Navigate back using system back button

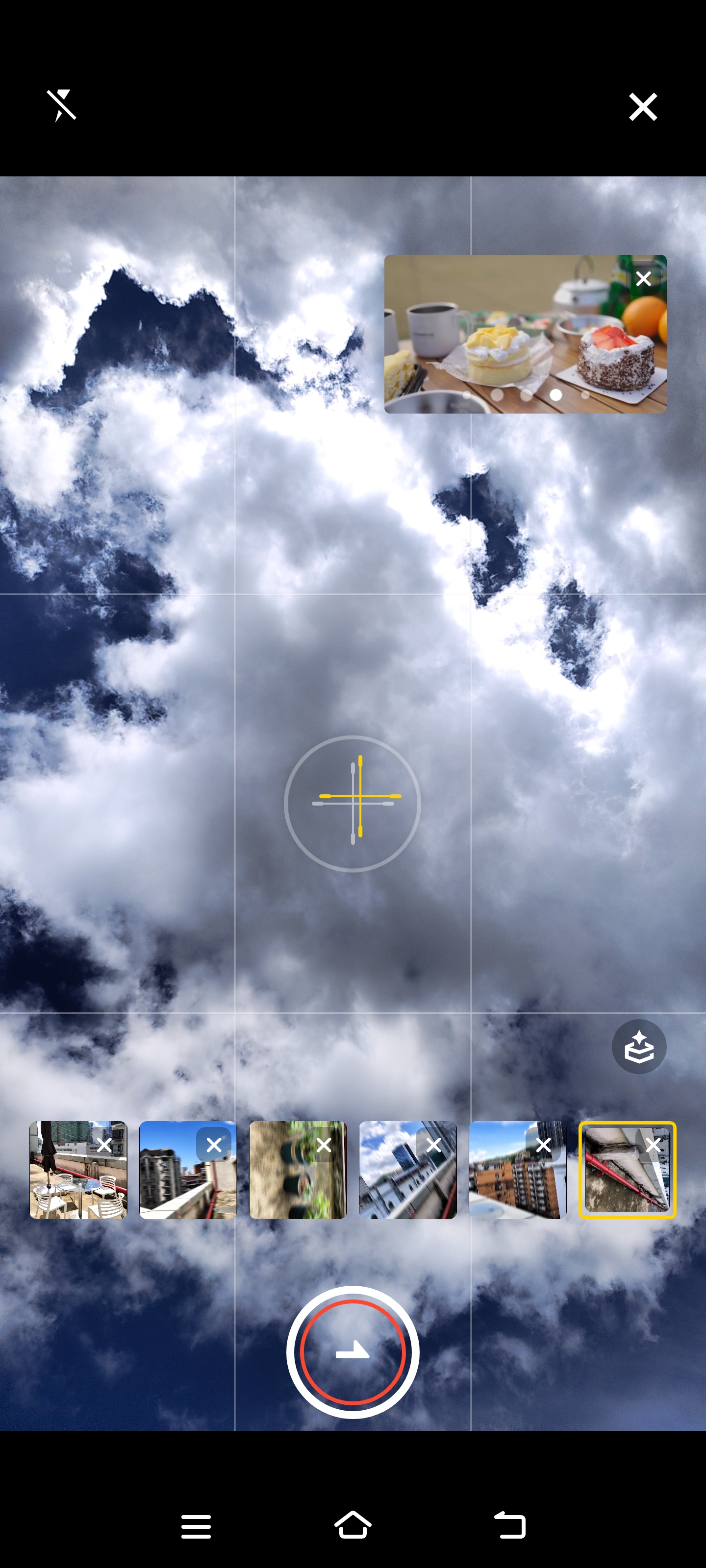(x=509, y=1525)
